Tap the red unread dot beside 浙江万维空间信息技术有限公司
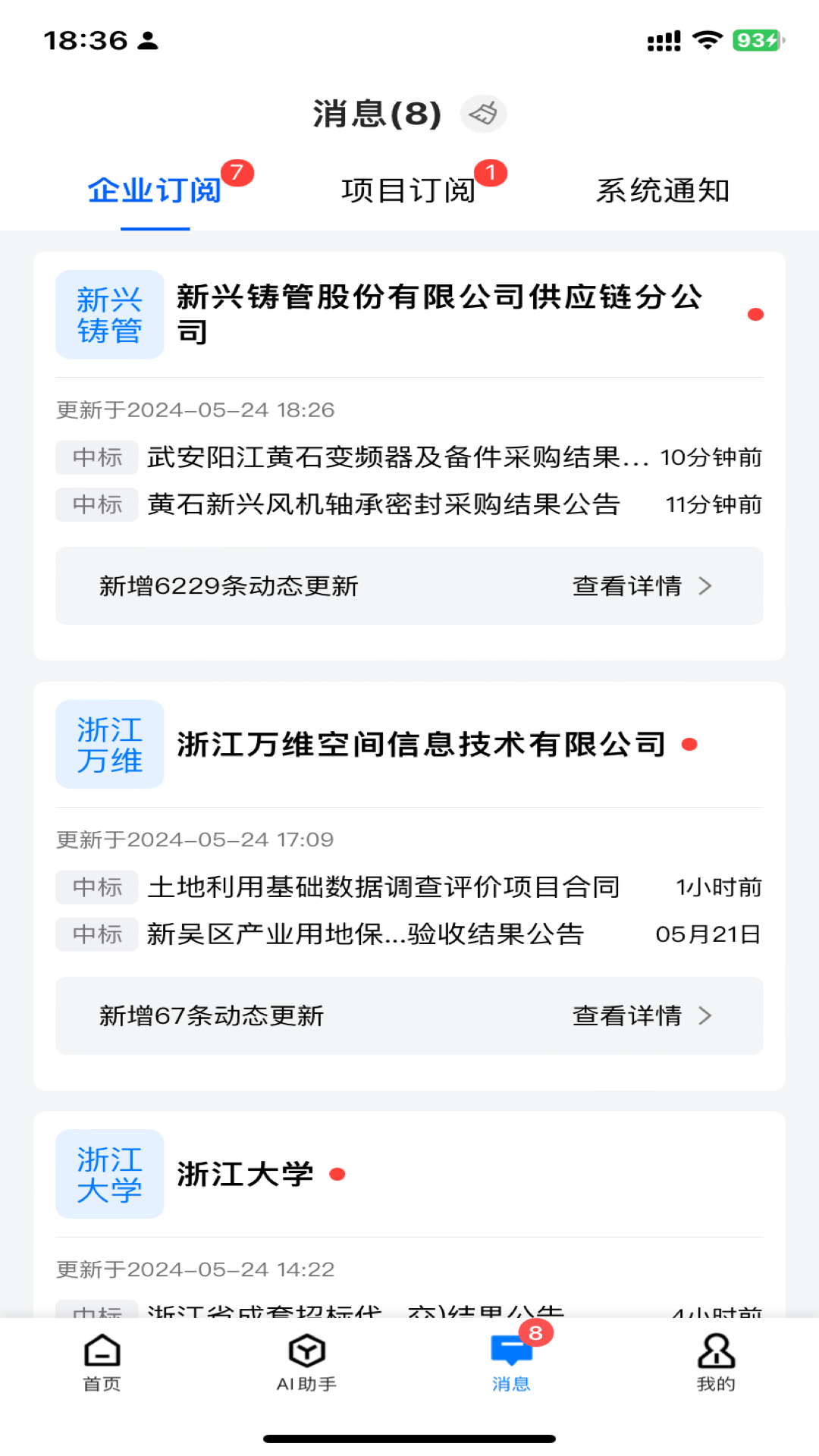The image size is (819, 1456). (x=690, y=744)
